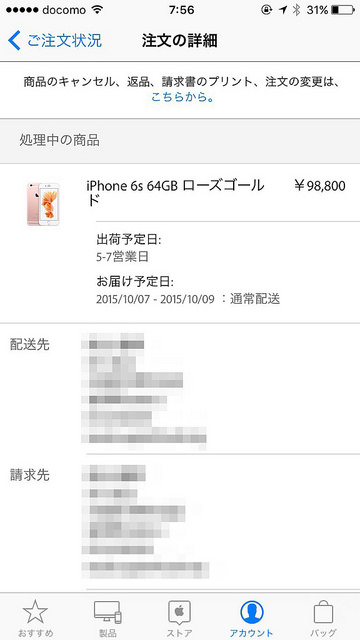Switch to the 製品 tab
The width and height of the screenshot is (360, 640).
tap(108, 618)
